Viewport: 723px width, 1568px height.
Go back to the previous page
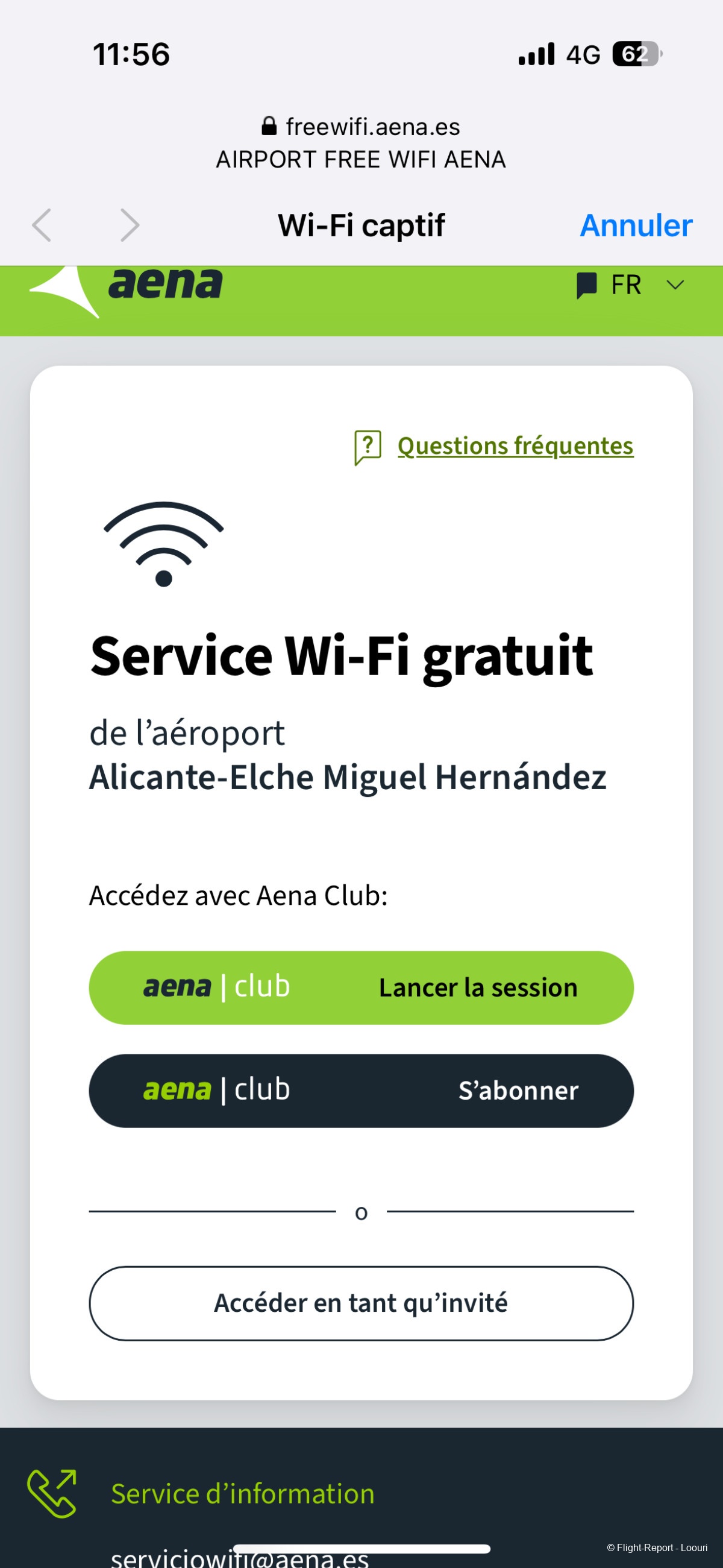(x=42, y=225)
